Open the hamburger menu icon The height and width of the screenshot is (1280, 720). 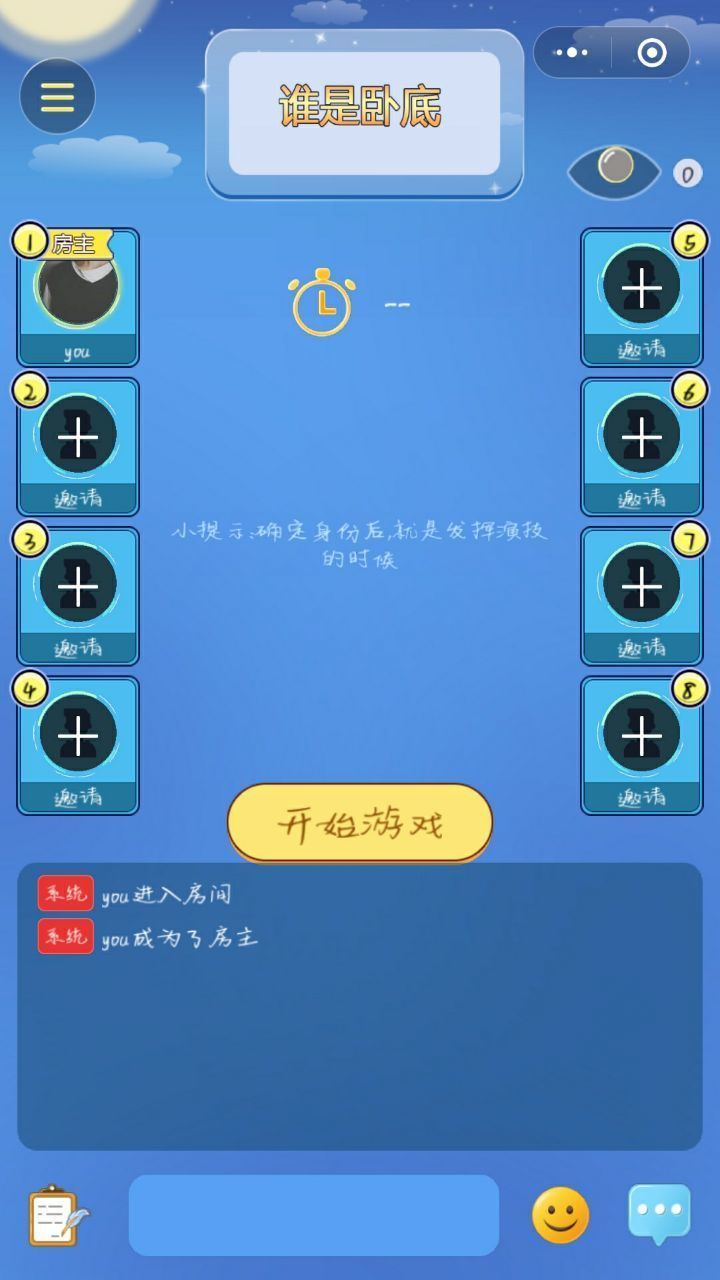click(x=57, y=96)
